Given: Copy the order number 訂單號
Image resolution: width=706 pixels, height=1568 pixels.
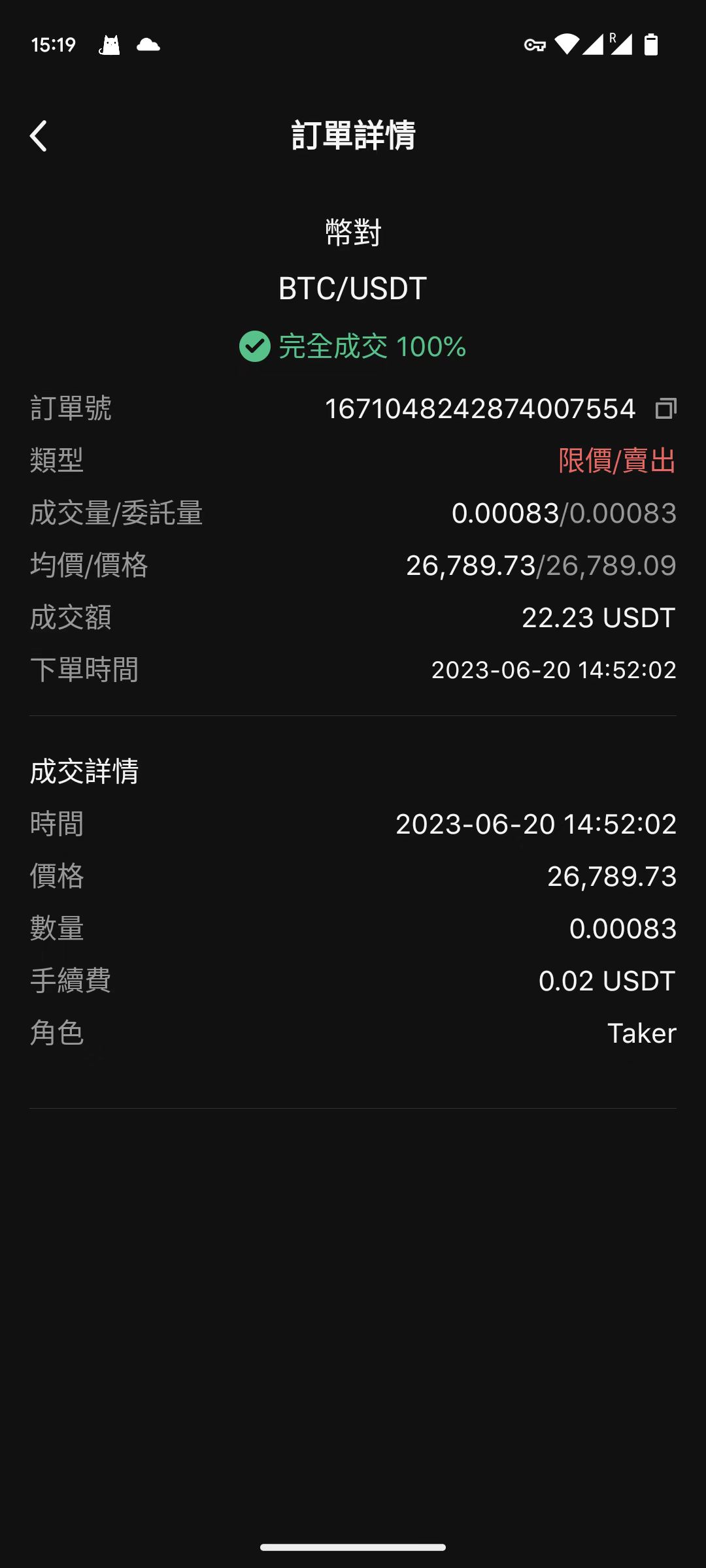Looking at the screenshot, I should (665, 408).
